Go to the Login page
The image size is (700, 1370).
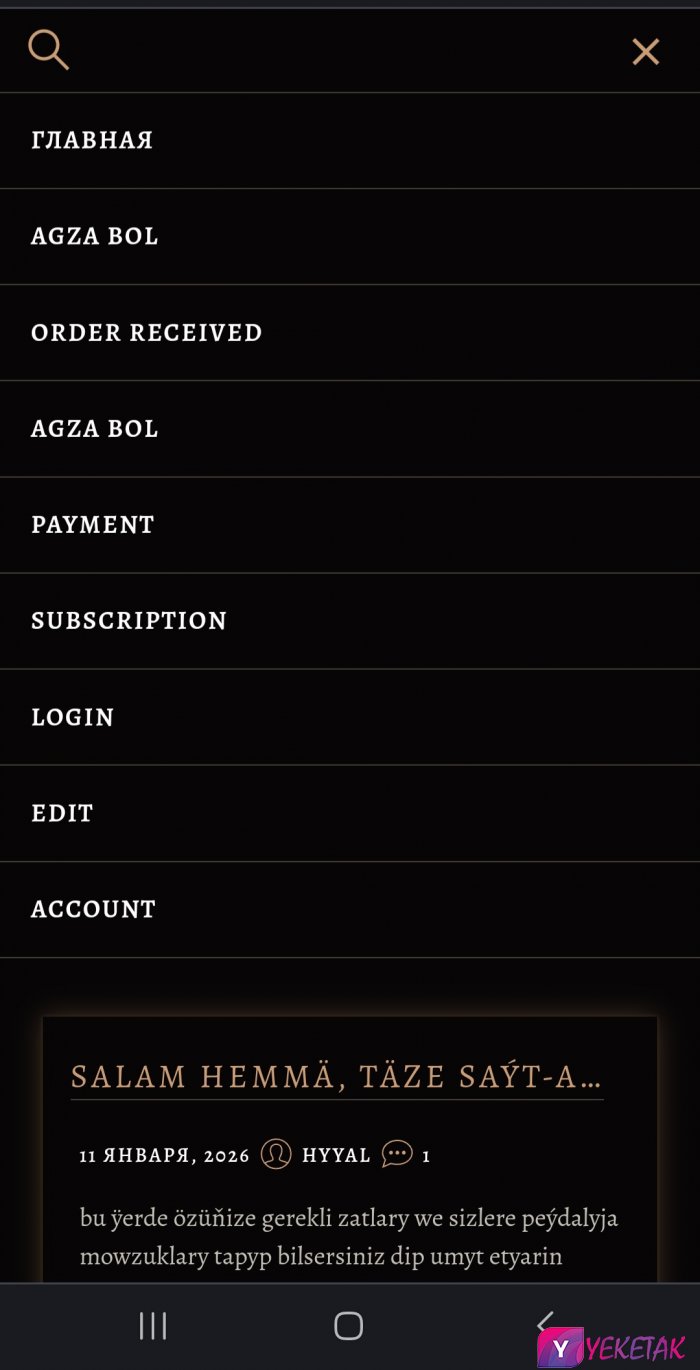(73, 717)
